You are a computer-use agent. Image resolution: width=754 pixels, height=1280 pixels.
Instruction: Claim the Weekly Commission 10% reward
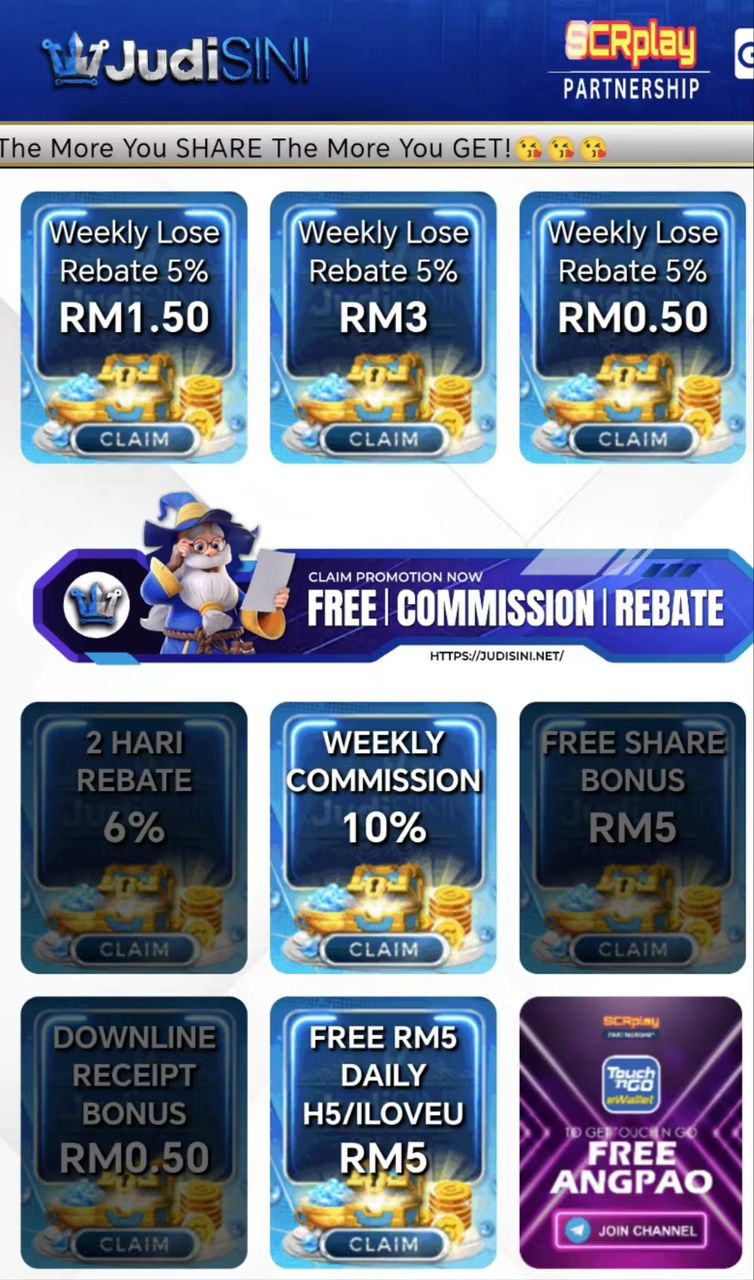tap(383, 949)
